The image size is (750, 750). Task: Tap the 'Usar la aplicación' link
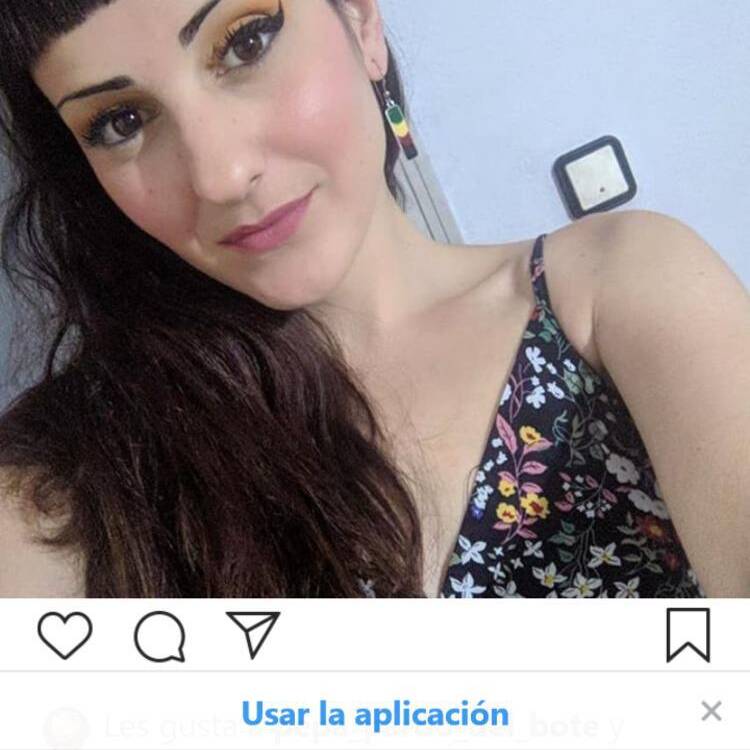tap(375, 714)
